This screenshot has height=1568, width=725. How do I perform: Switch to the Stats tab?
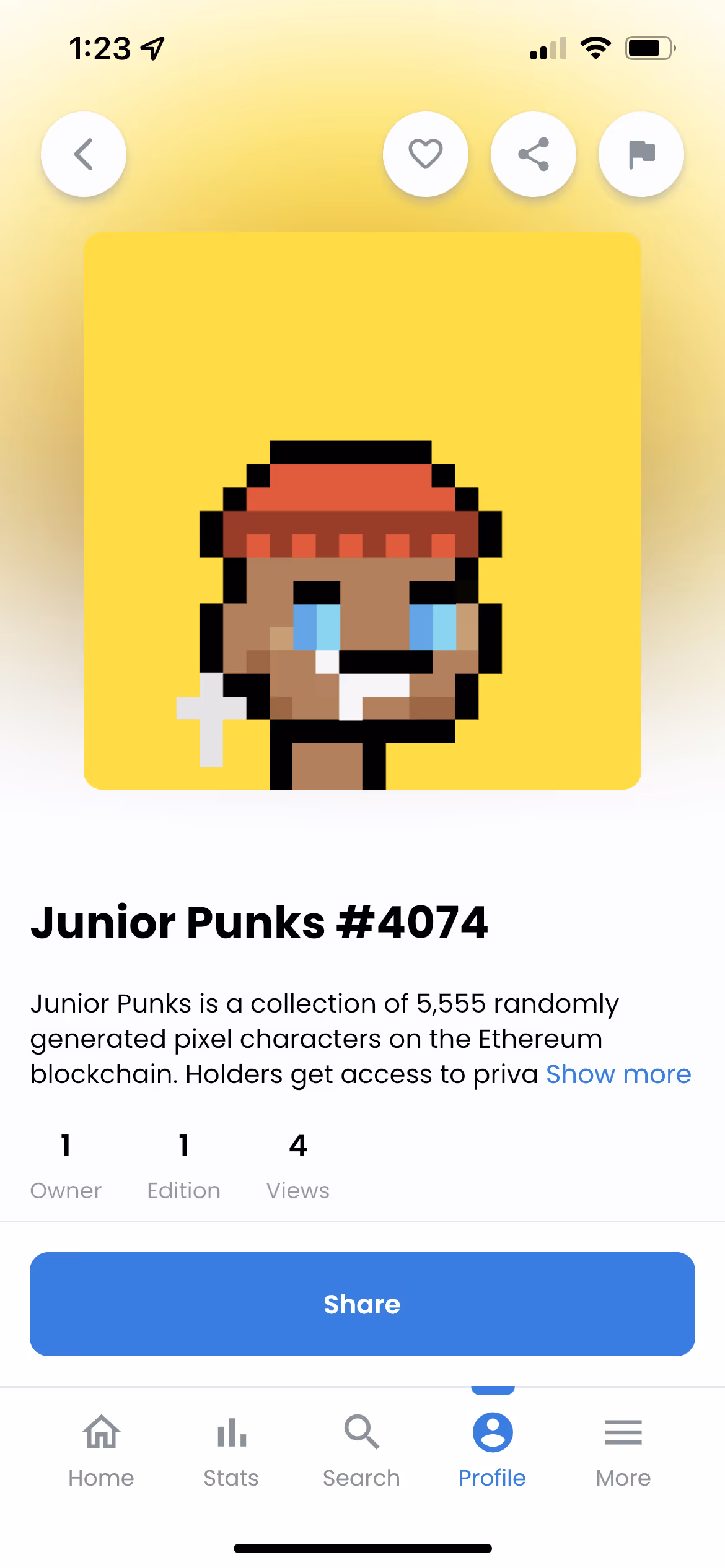231,1451
